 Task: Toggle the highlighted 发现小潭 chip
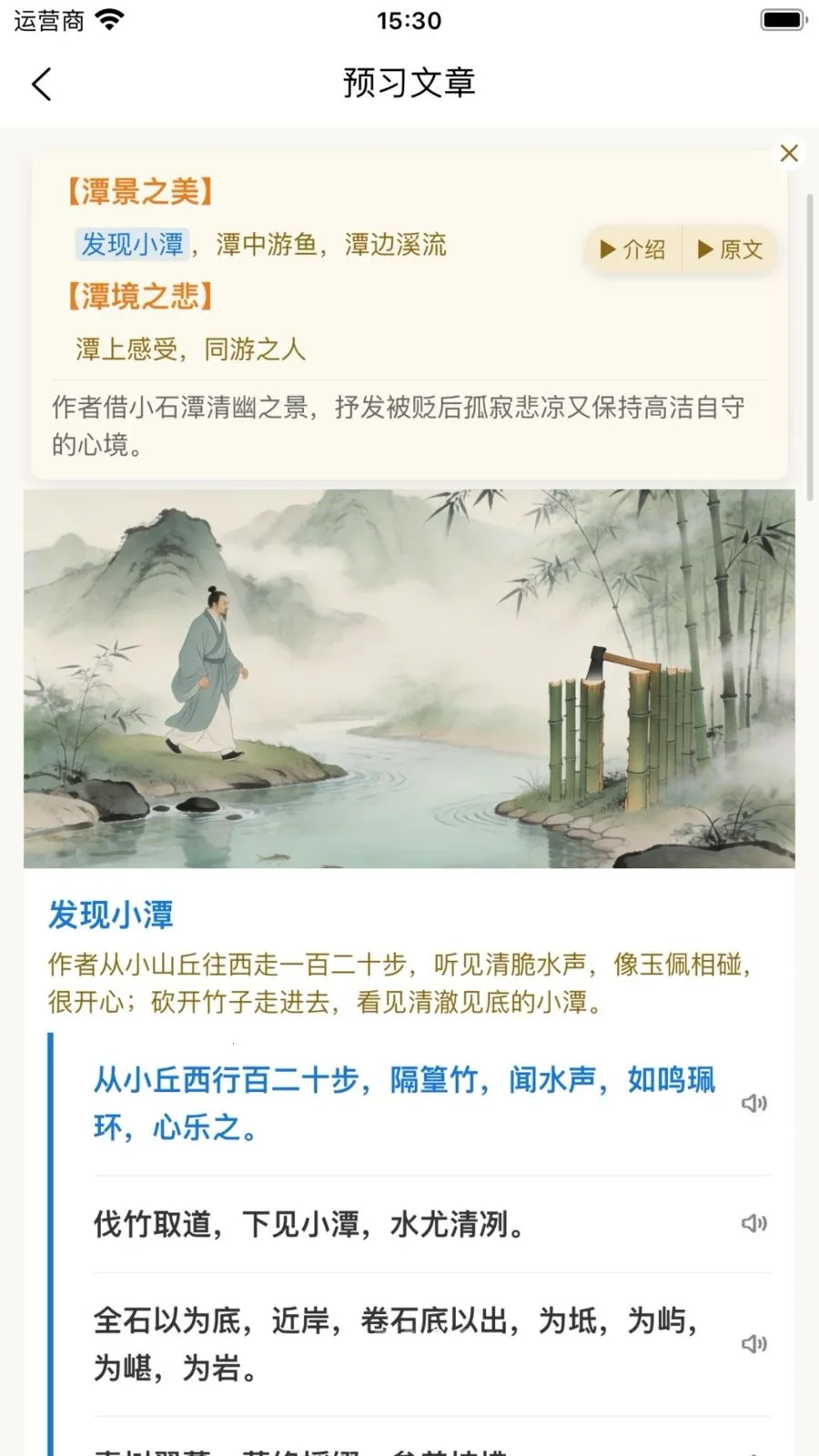133,244
